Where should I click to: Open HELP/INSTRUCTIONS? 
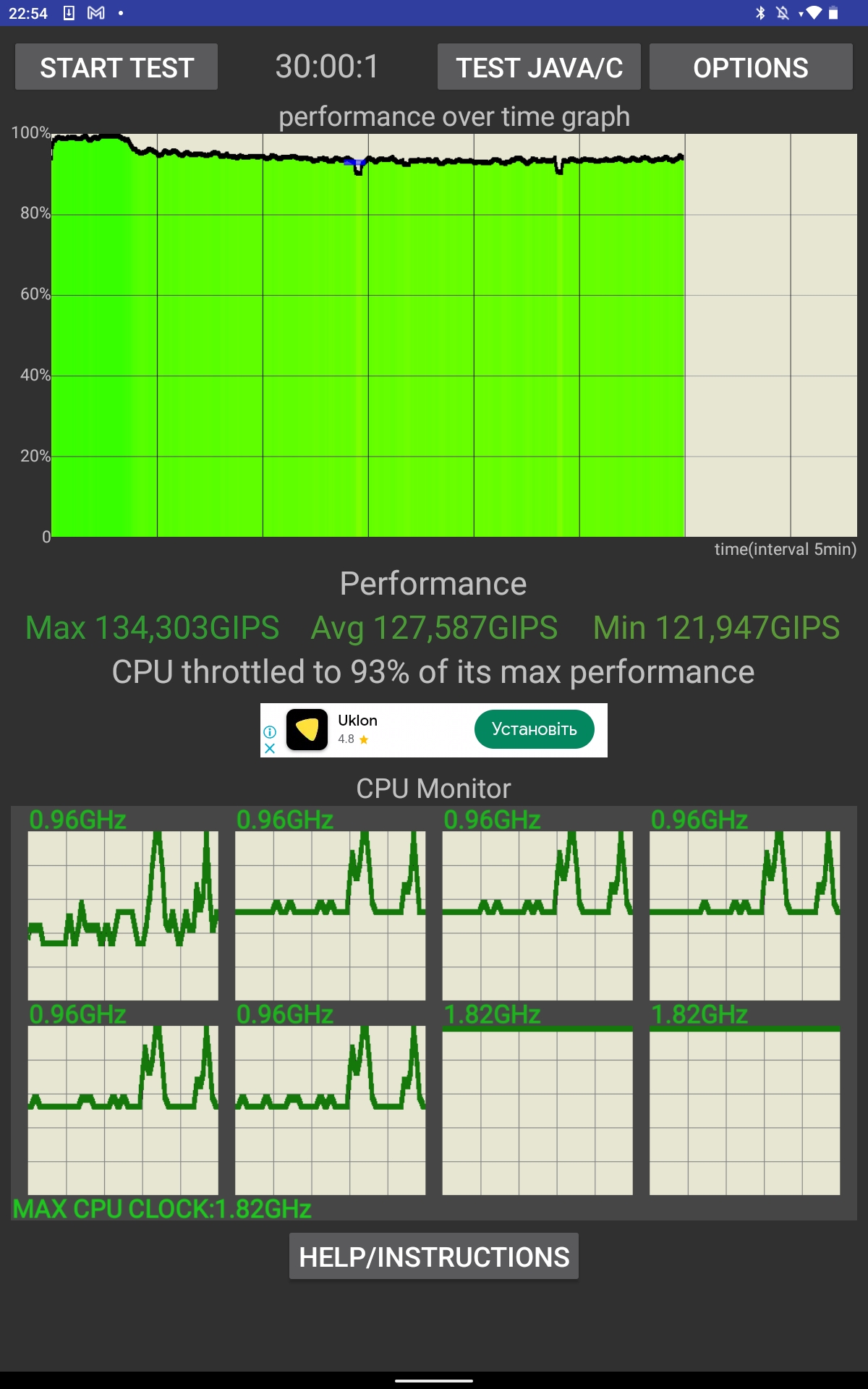pos(434,1257)
